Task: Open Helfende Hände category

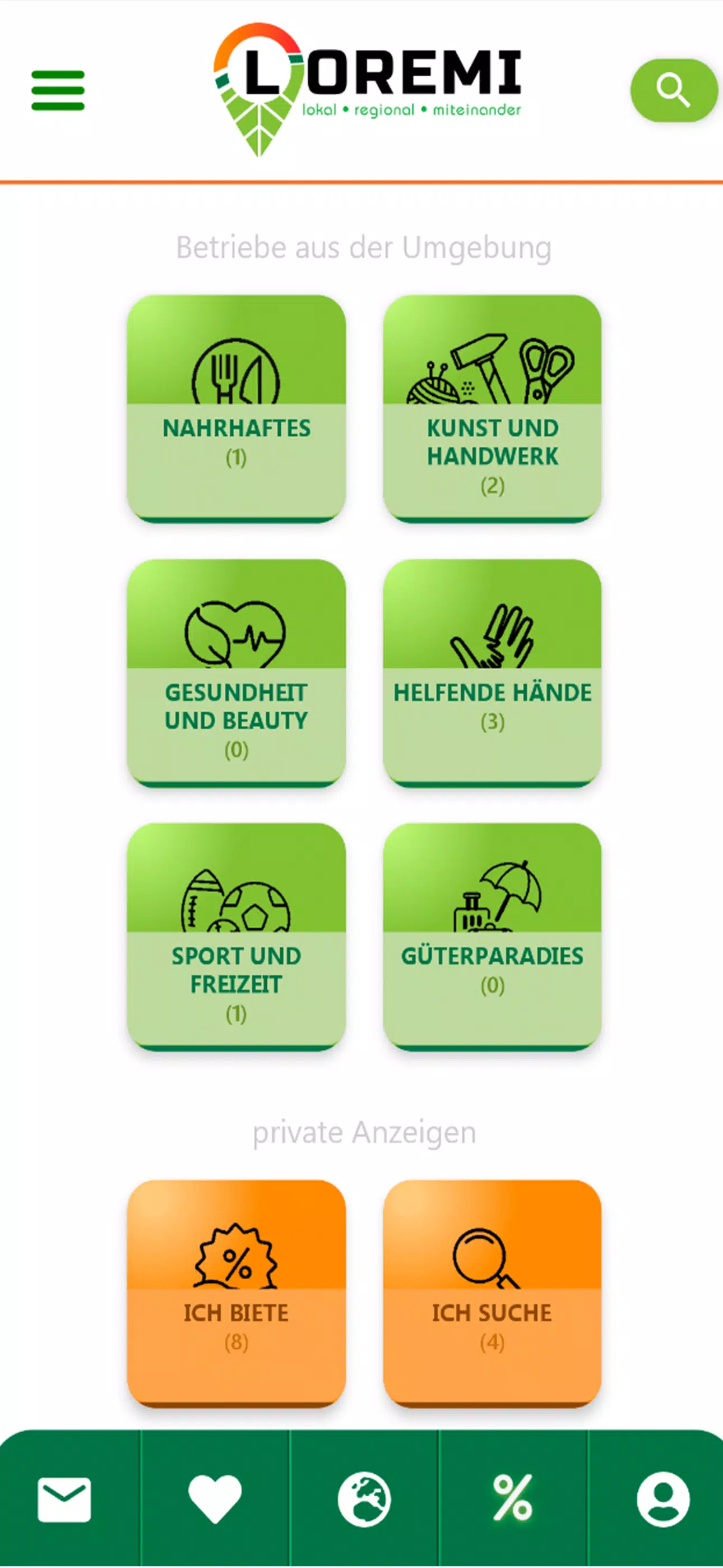Action: point(492,672)
